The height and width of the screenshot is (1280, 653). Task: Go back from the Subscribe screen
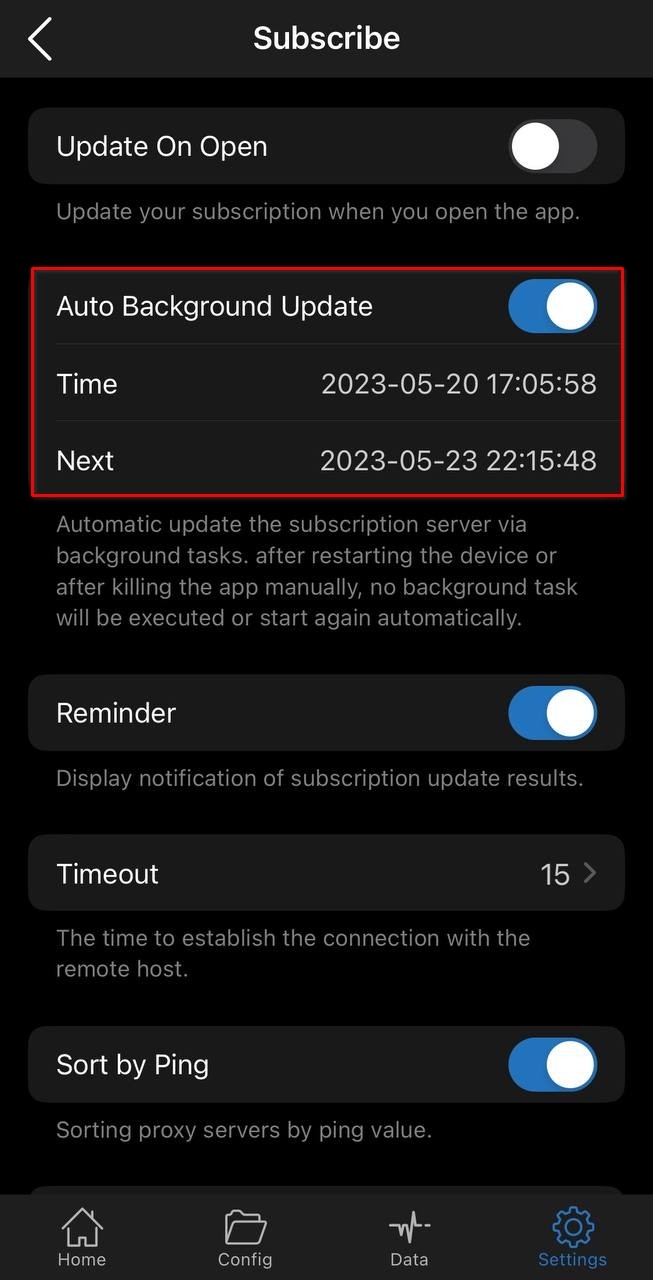(40, 39)
